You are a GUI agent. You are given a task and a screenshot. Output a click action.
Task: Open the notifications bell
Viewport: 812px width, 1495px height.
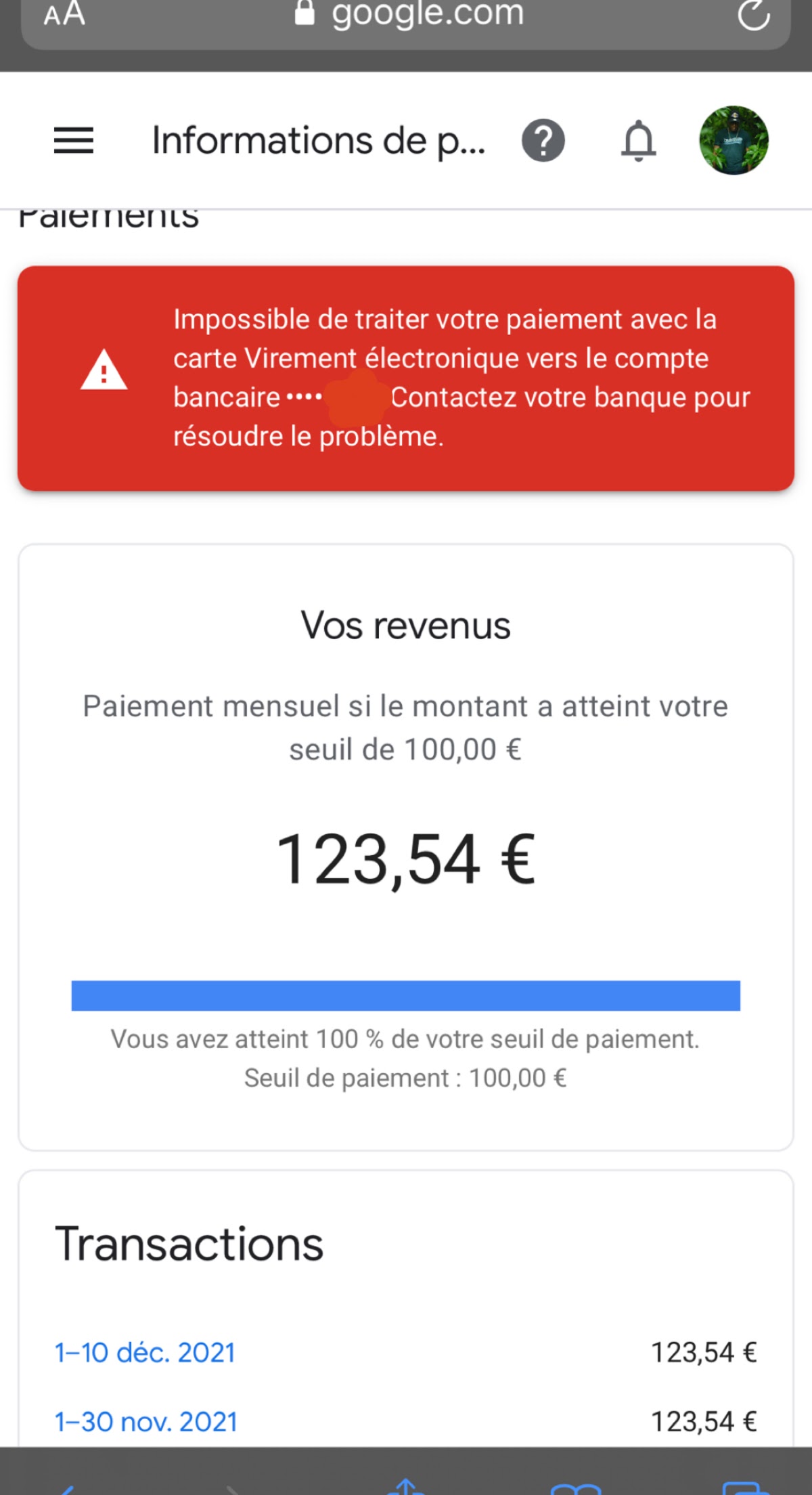click(638, 141)
